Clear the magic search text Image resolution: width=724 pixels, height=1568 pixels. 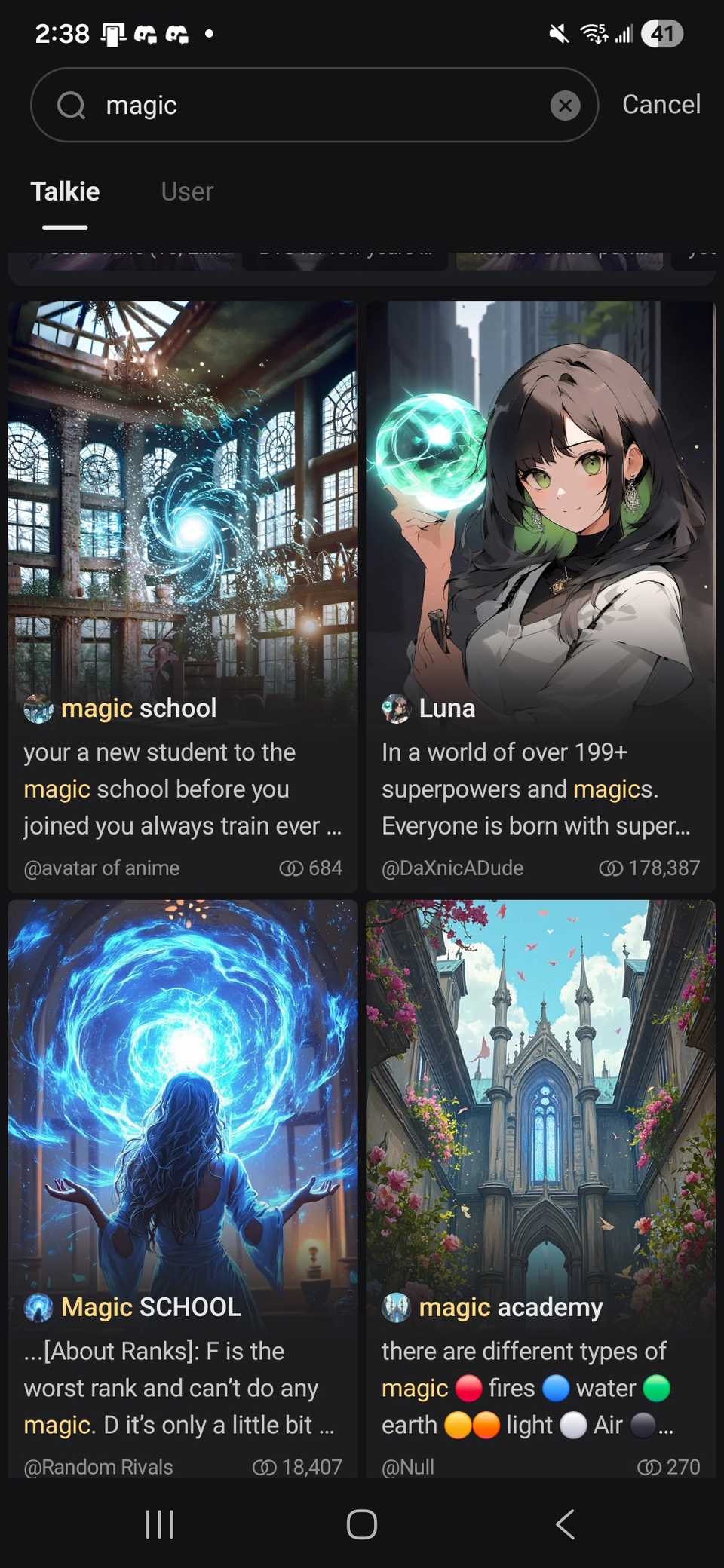click(x=565, y=105)
